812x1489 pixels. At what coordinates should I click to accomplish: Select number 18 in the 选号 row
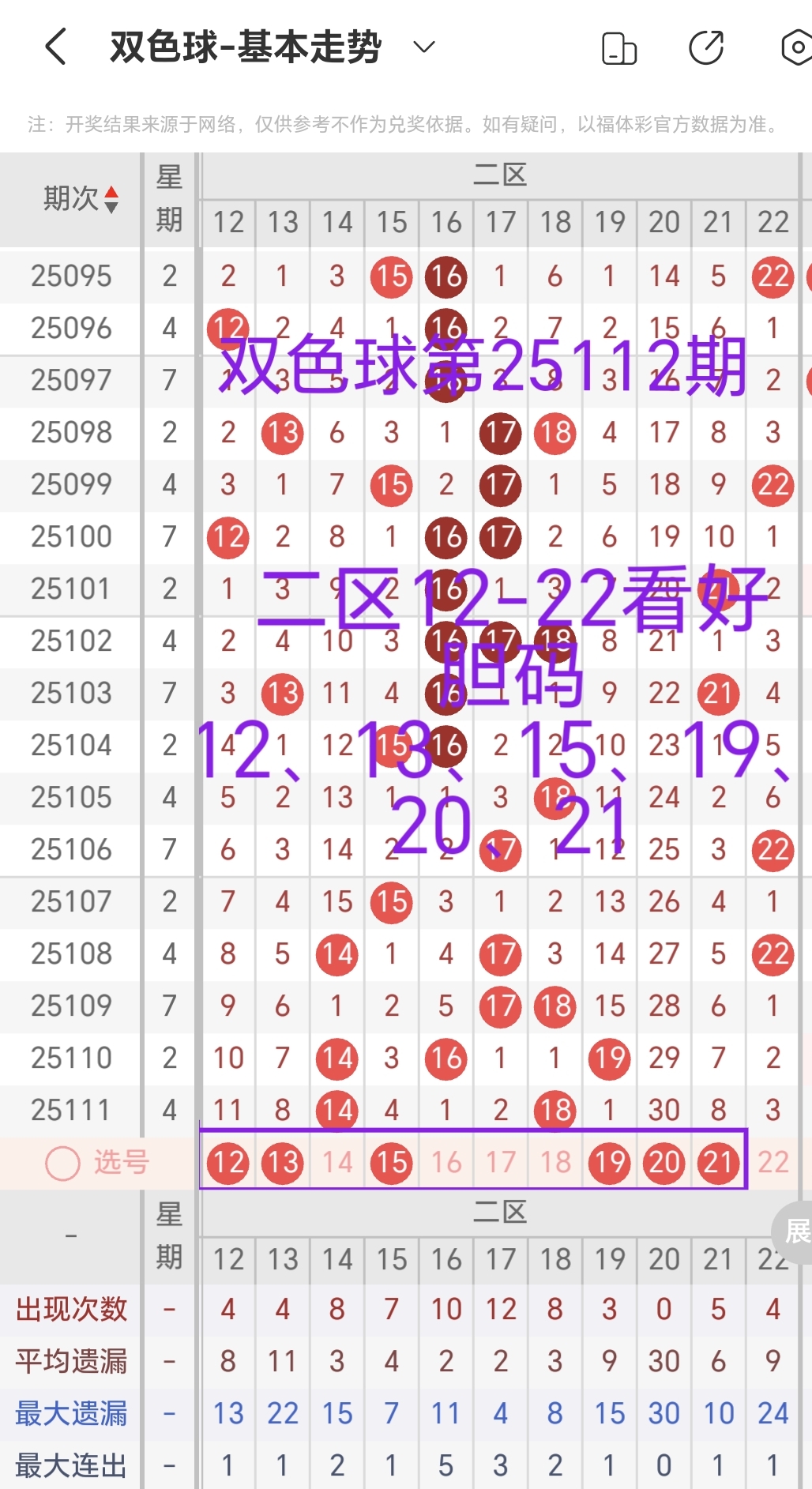pyautogui.click(x=555, y=1163)
